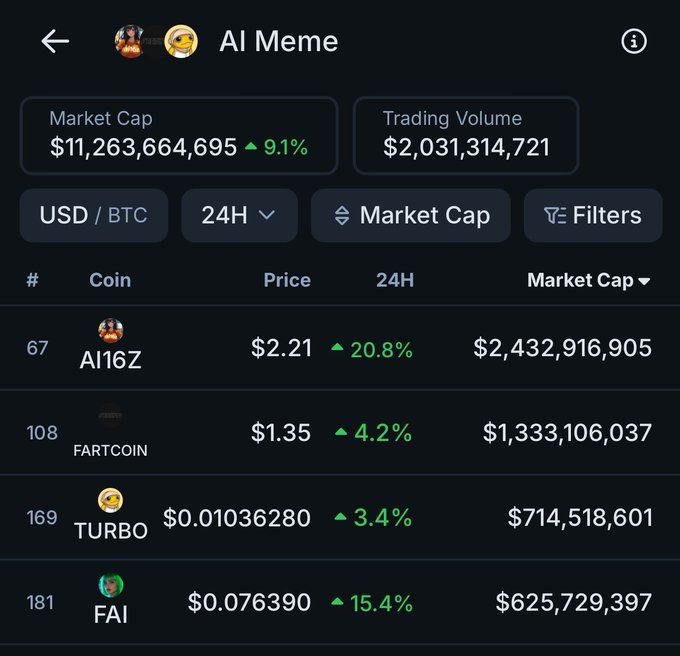The width and height of the screenshot is (680, 656).
Task: Go back using the arrow icon
Action: pyautogui.click(x=55, y=41)
